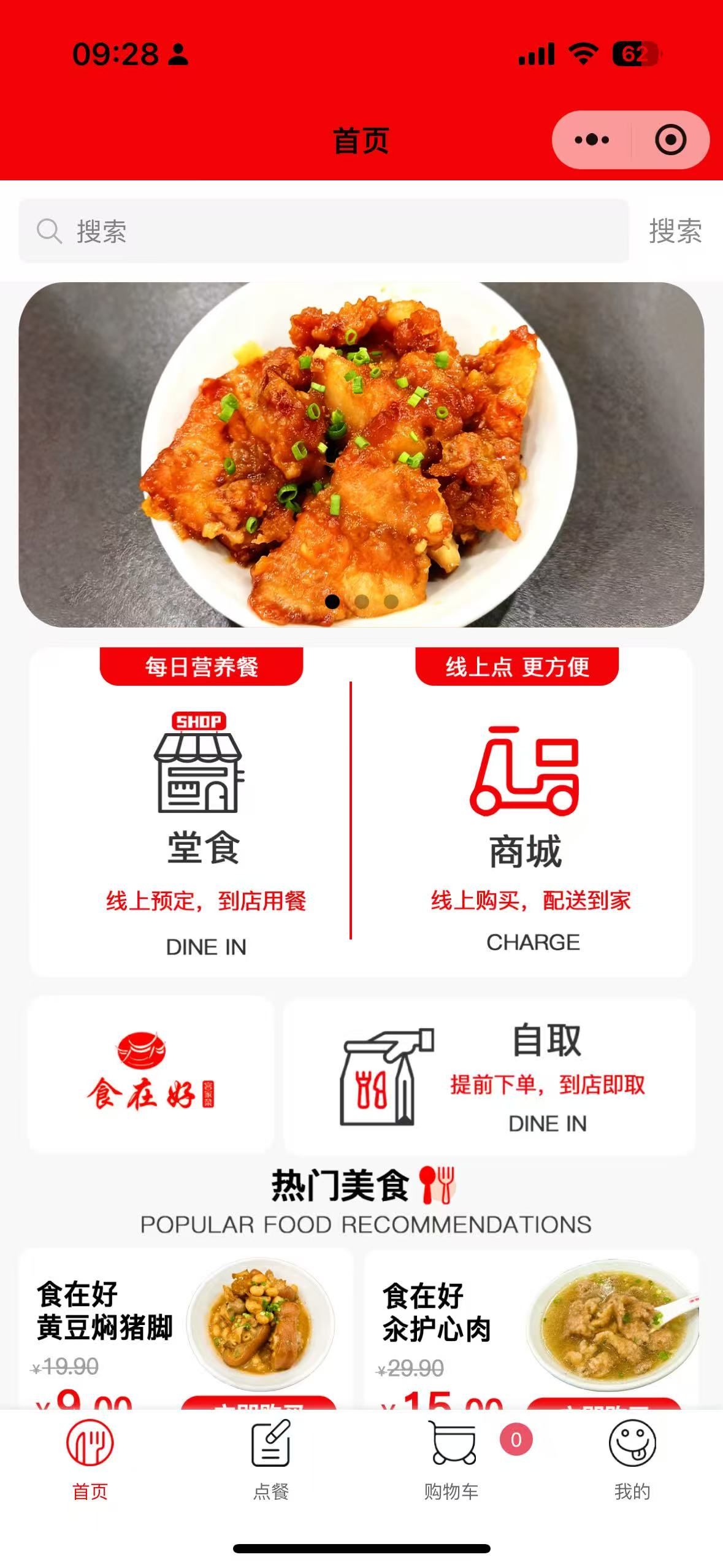Select 堂食 dine-in option
723x1568 pixels.
coord(202,816)
